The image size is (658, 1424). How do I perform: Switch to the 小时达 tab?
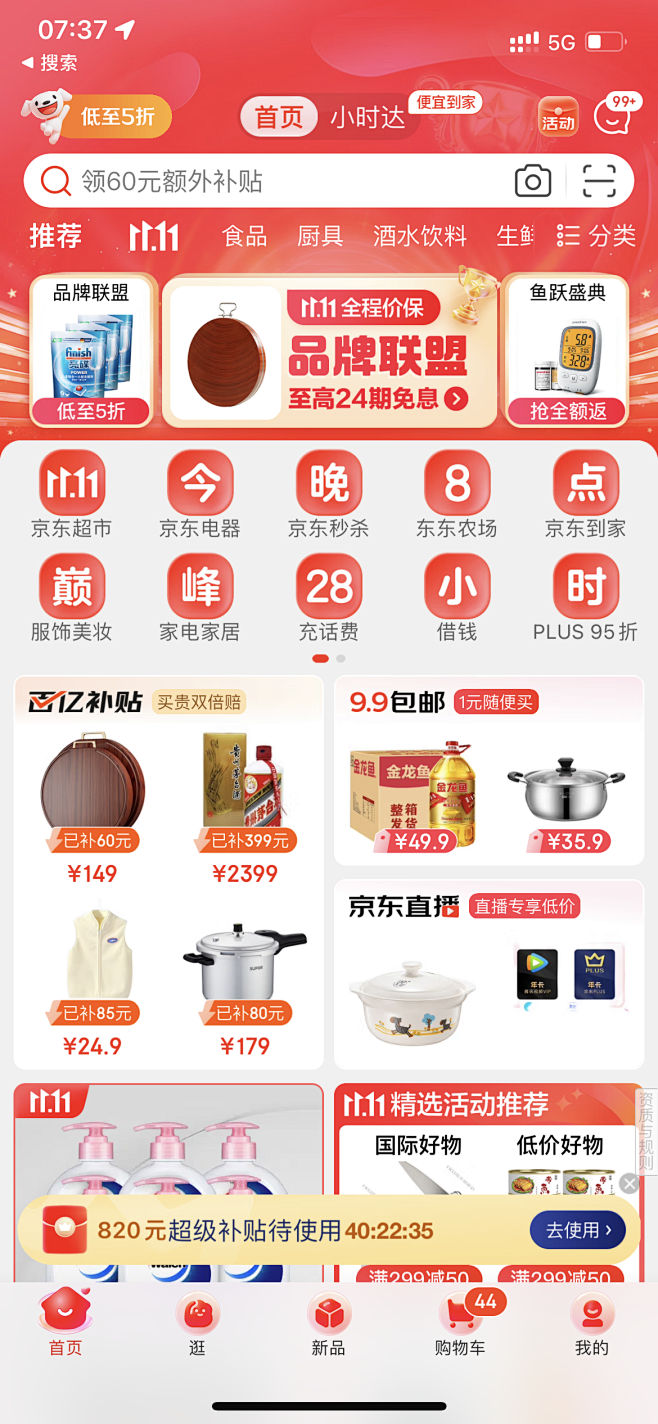point(367,118)
